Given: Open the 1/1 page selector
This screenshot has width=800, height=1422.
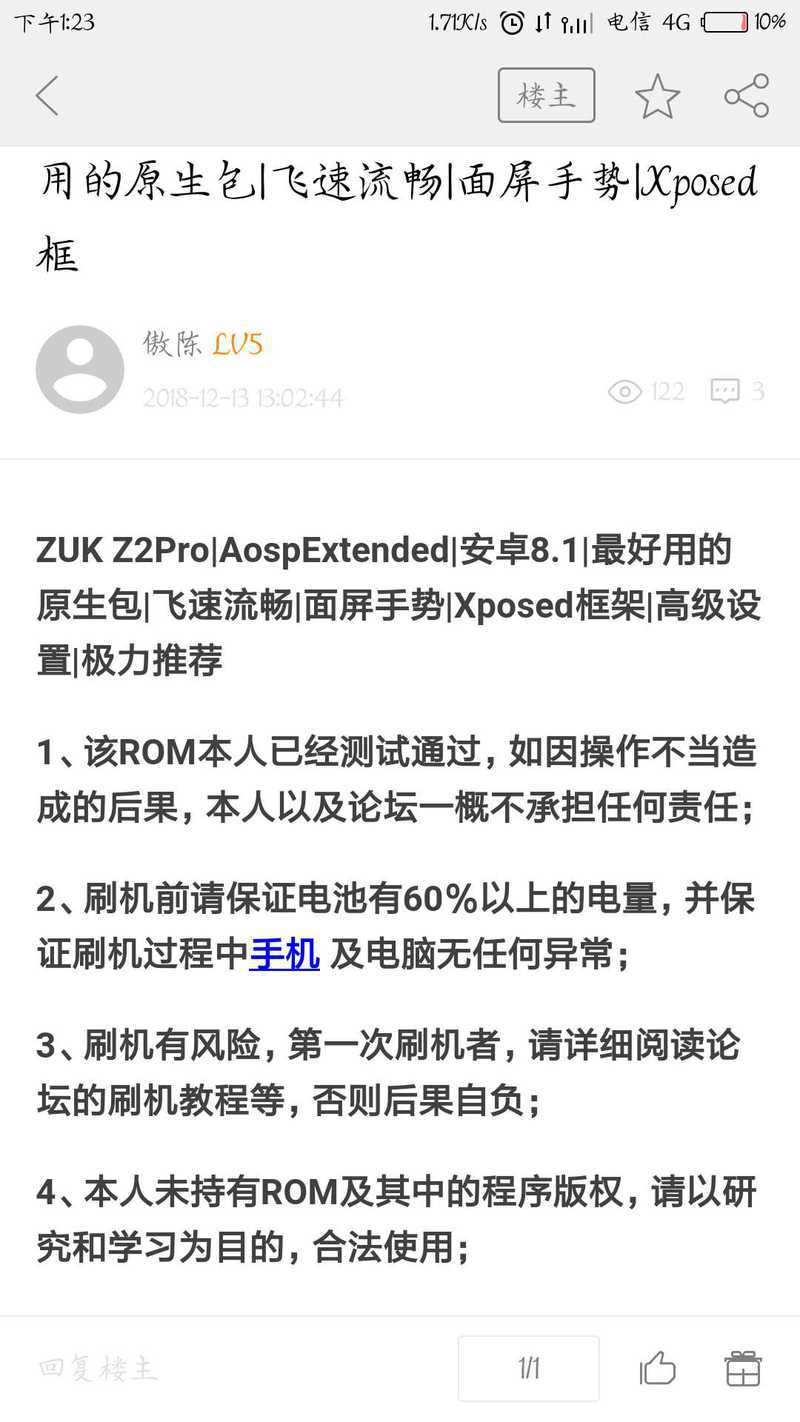Looking at the screenshot, I should click(528, 1368).
